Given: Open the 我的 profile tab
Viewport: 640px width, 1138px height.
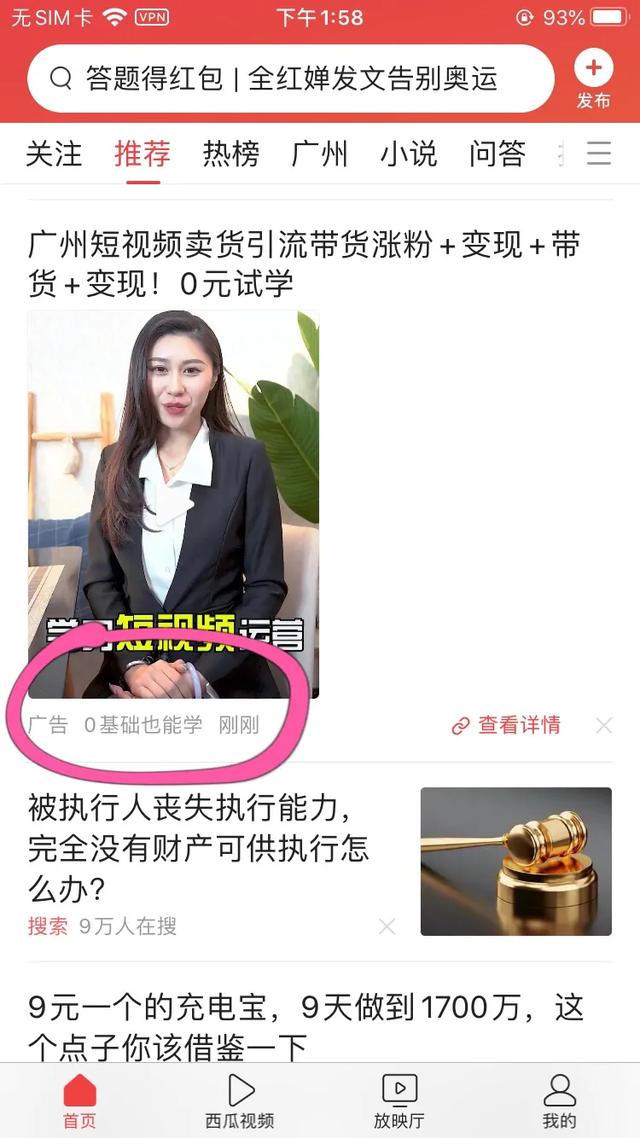Looking at the screenshot, I should [x=559, y=1101].
